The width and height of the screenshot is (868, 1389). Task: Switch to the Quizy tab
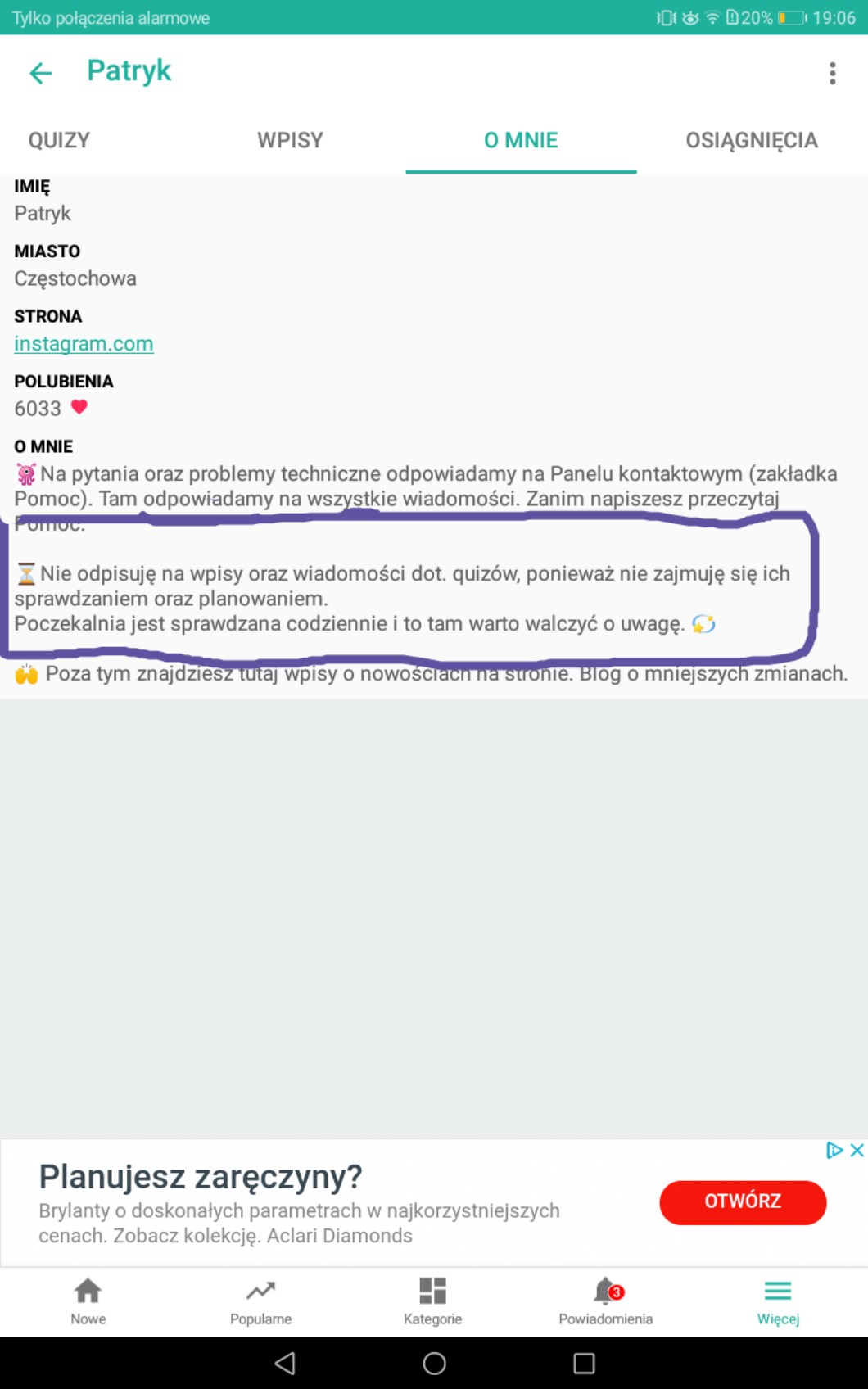tap(59, 140)
